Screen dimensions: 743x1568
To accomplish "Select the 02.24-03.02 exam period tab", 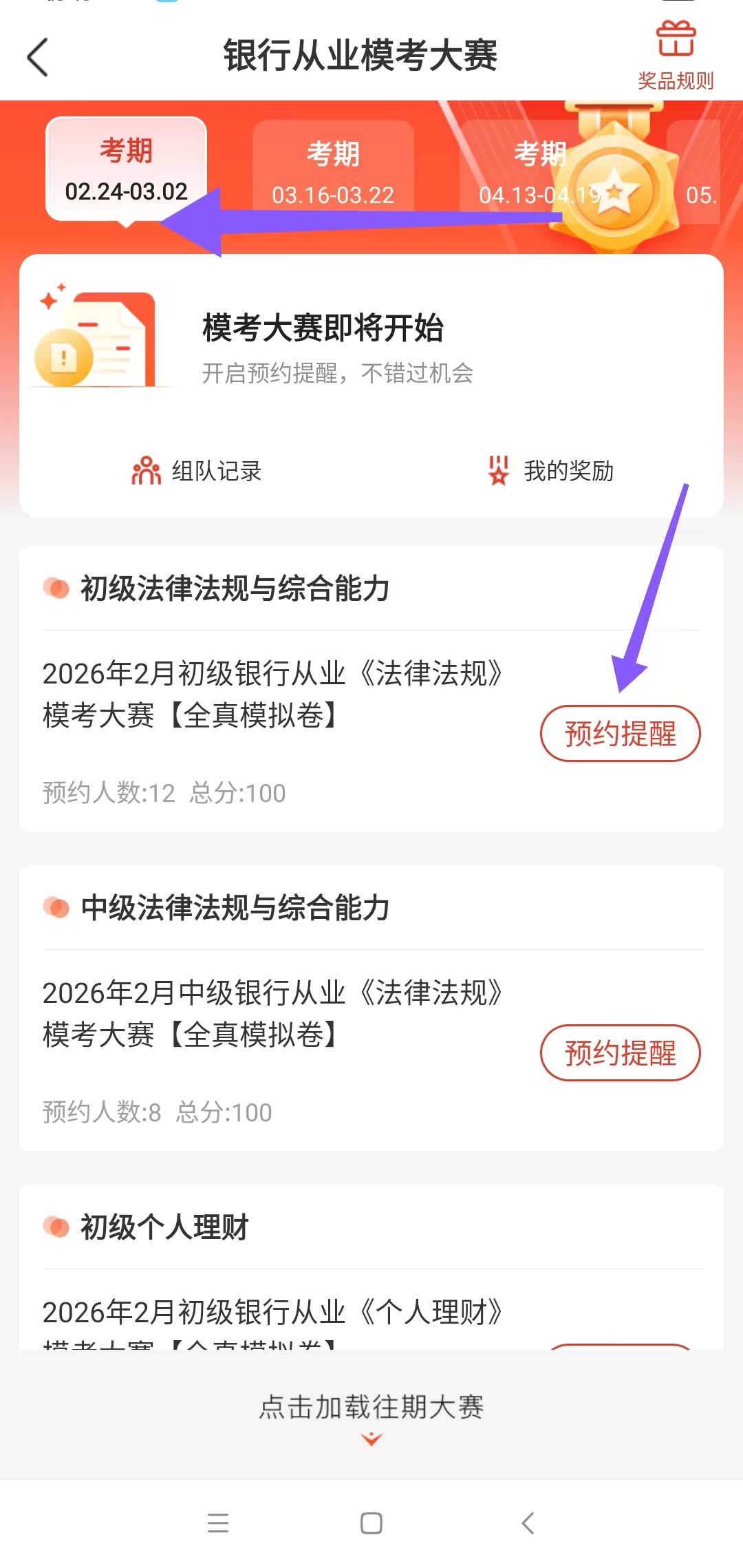I will tap(127, 169).
